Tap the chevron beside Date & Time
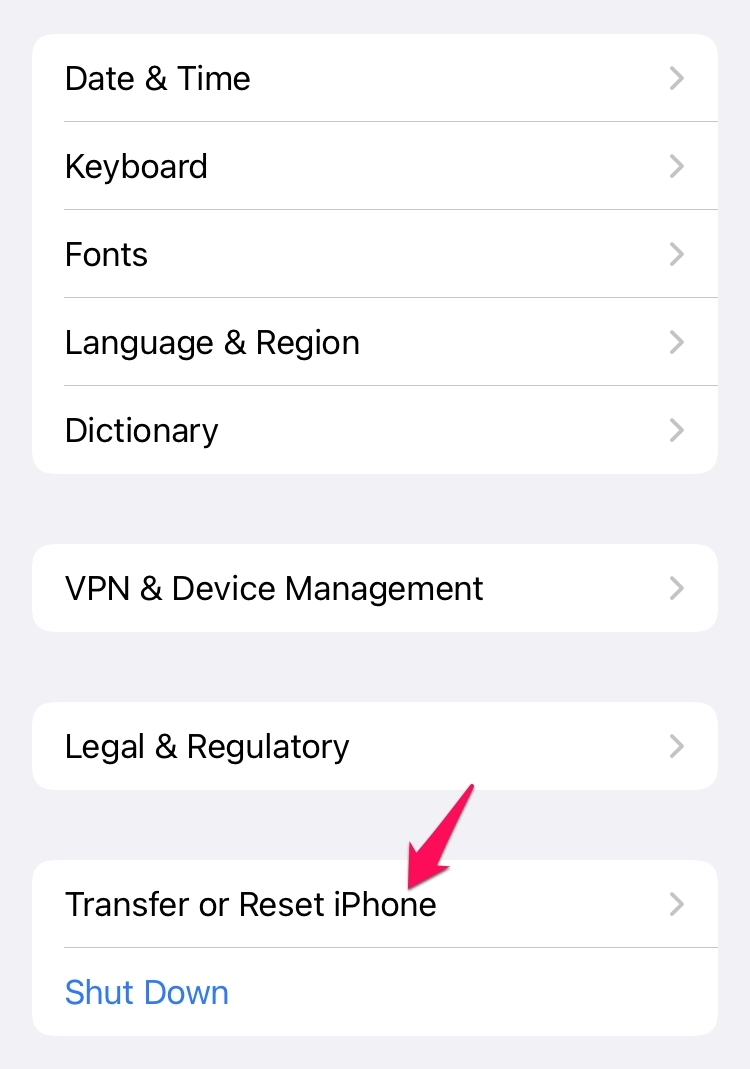 [x=677, y=78]
